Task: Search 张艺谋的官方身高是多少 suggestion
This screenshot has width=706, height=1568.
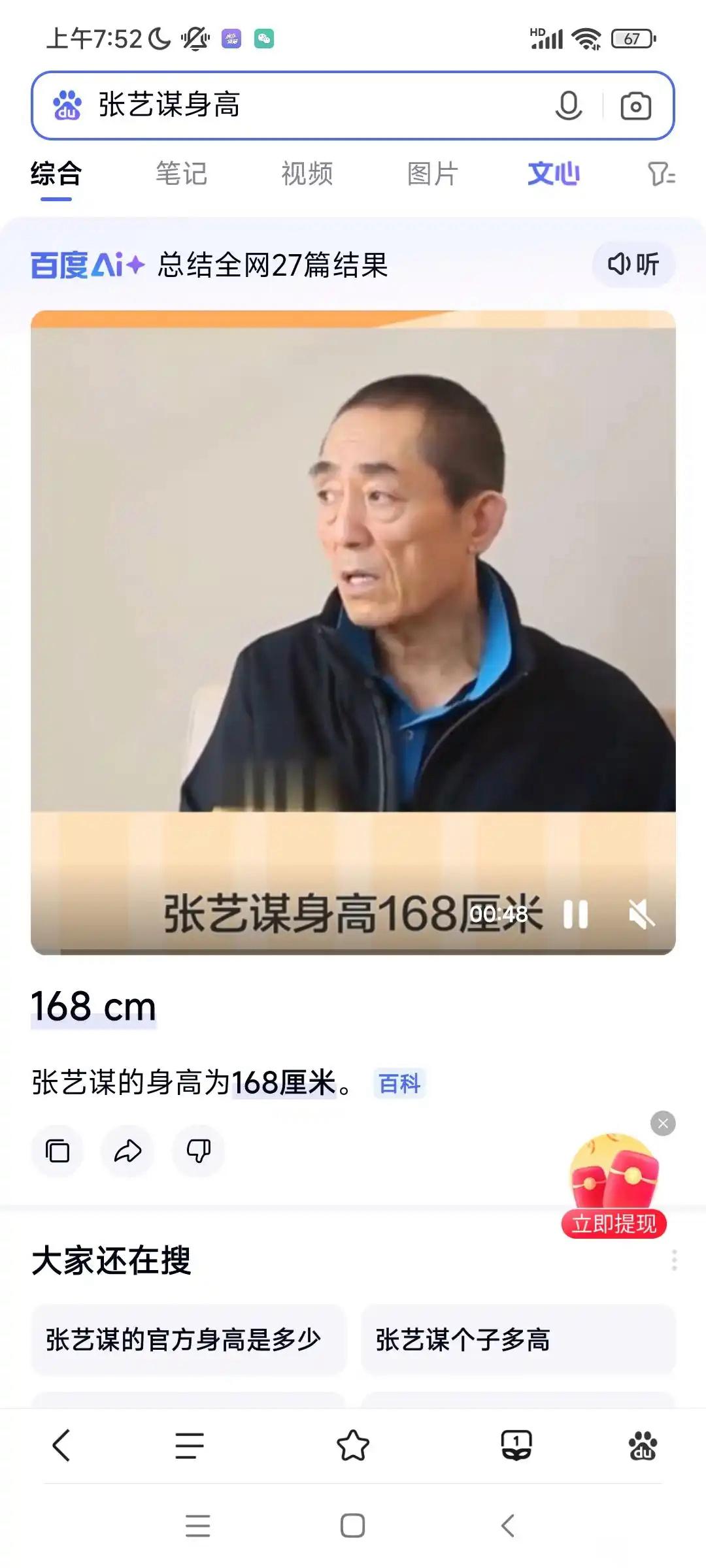Action: point(184,1356)
